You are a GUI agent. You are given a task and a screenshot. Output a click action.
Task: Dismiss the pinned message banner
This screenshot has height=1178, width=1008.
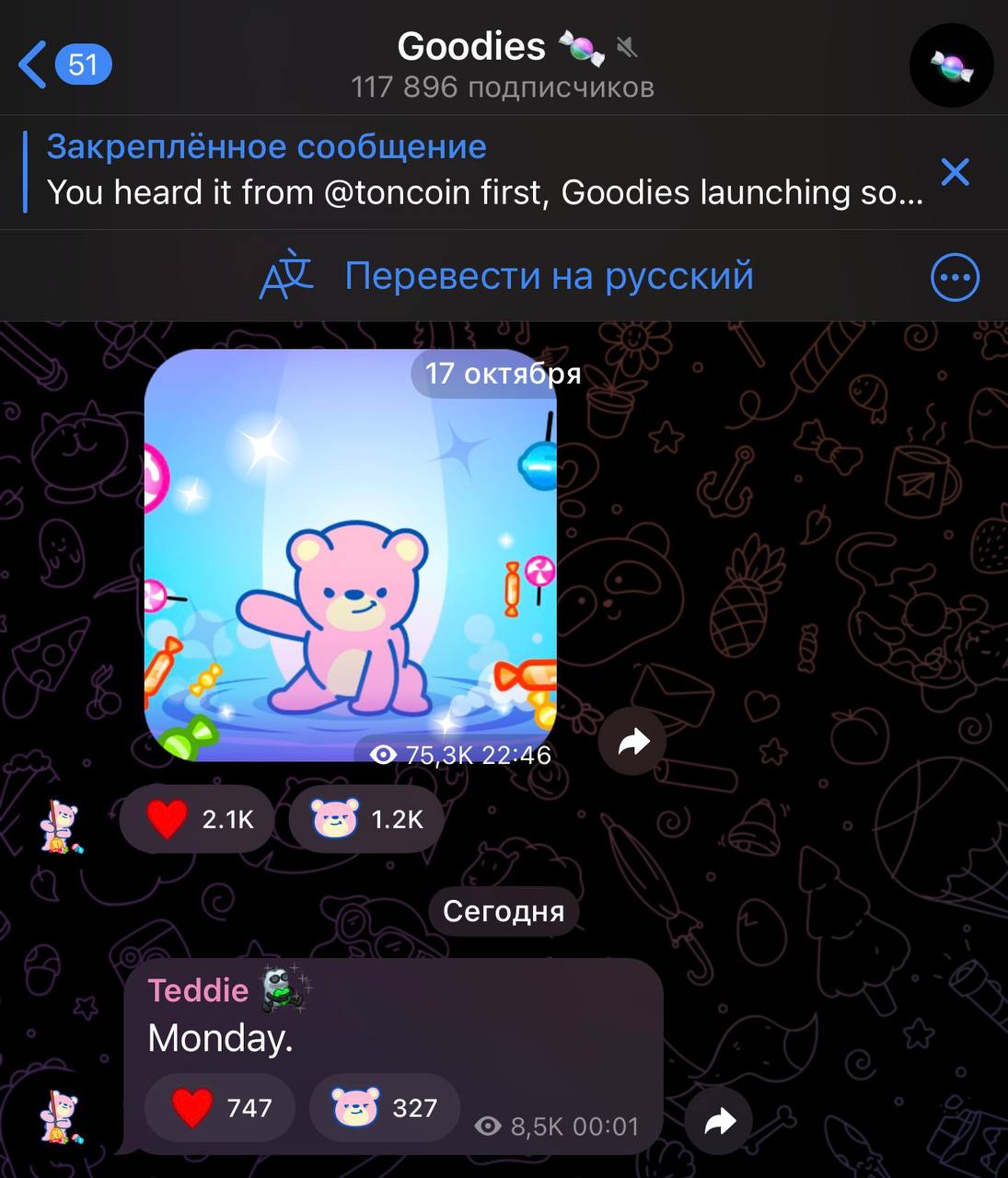tap(955, 171)
